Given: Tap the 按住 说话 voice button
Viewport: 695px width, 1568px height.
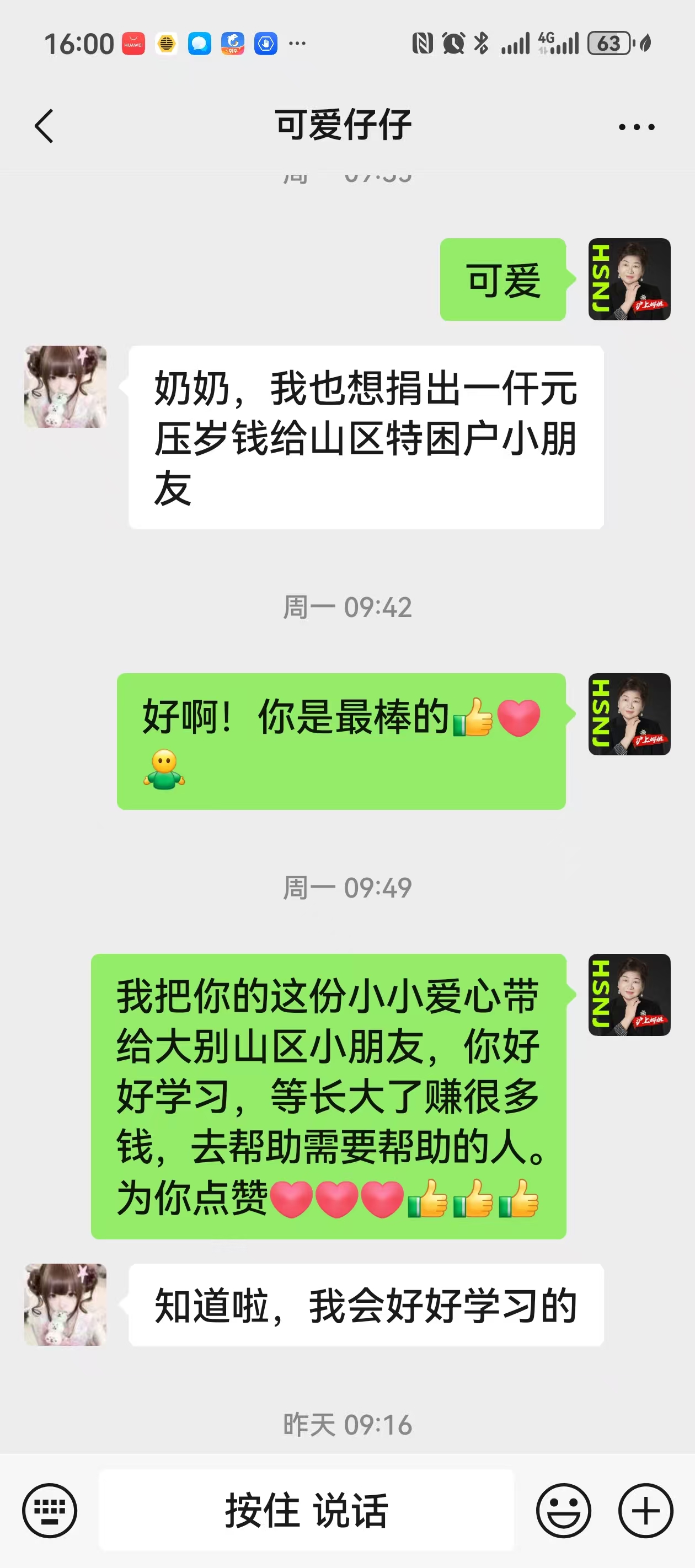Looking at the screenshot, I should [306, 1510].
